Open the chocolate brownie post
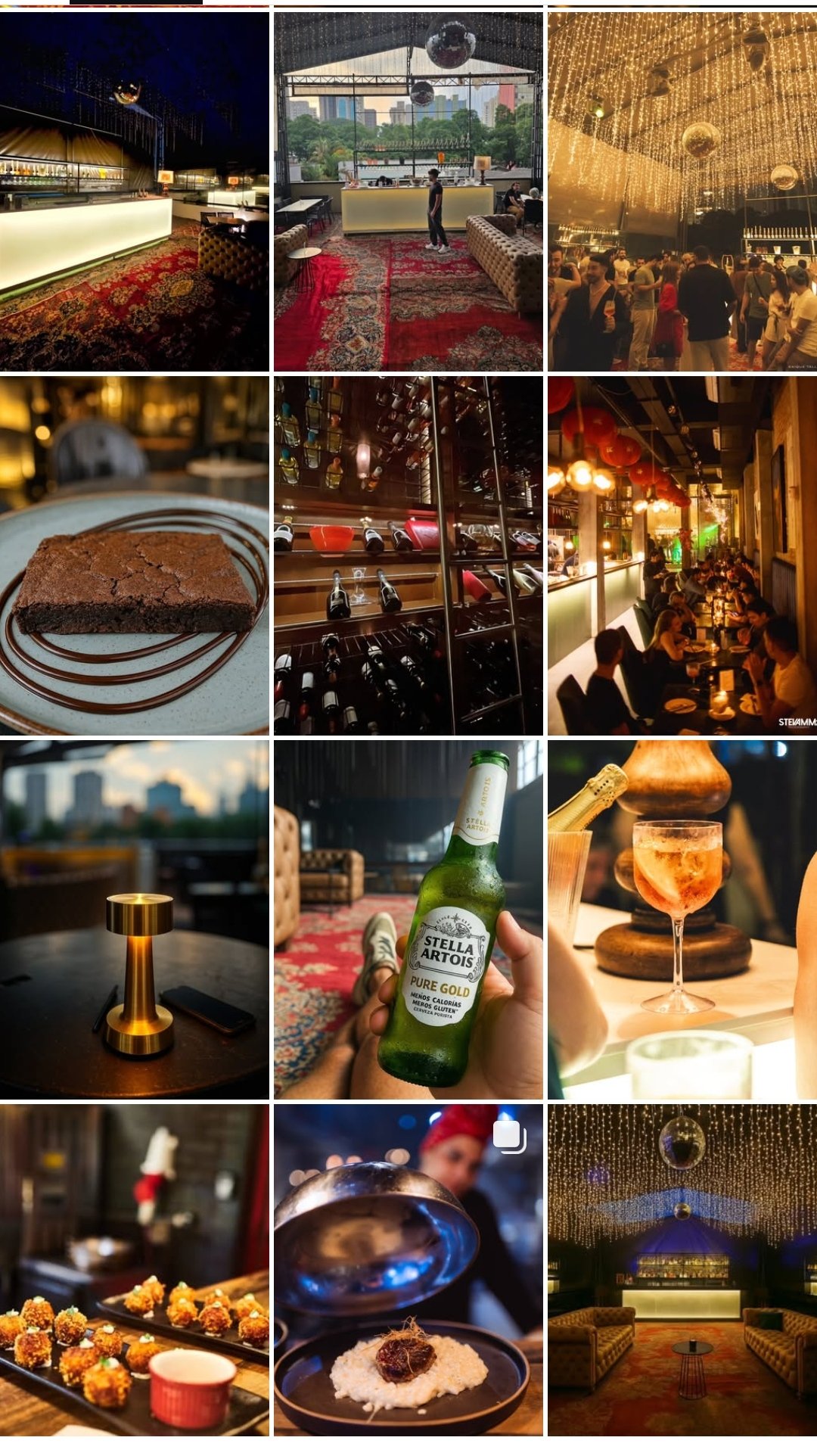The image size is (817, 1456). pos(135,555)
